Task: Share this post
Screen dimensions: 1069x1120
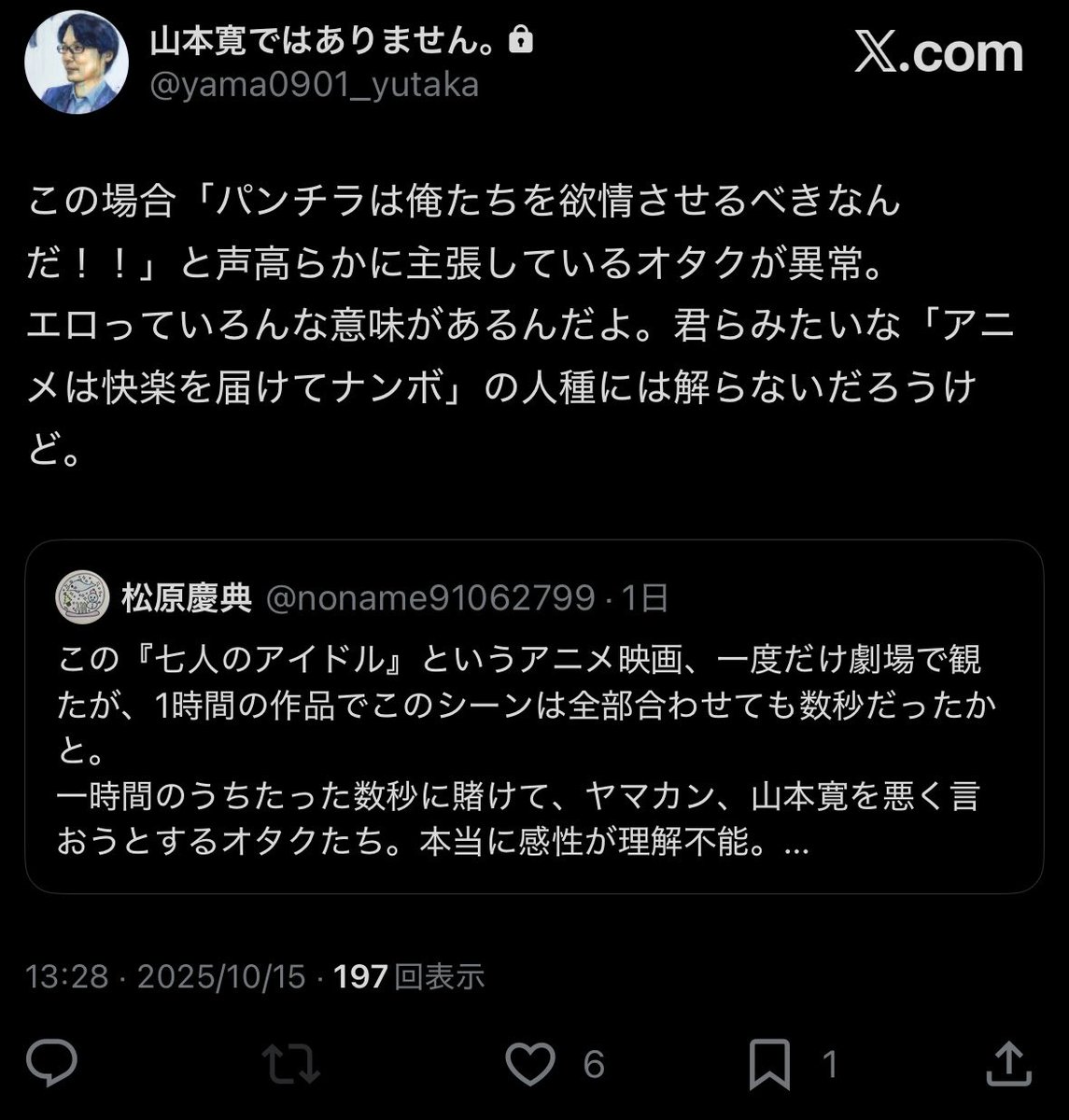Action: [x=1008, y=1063]
